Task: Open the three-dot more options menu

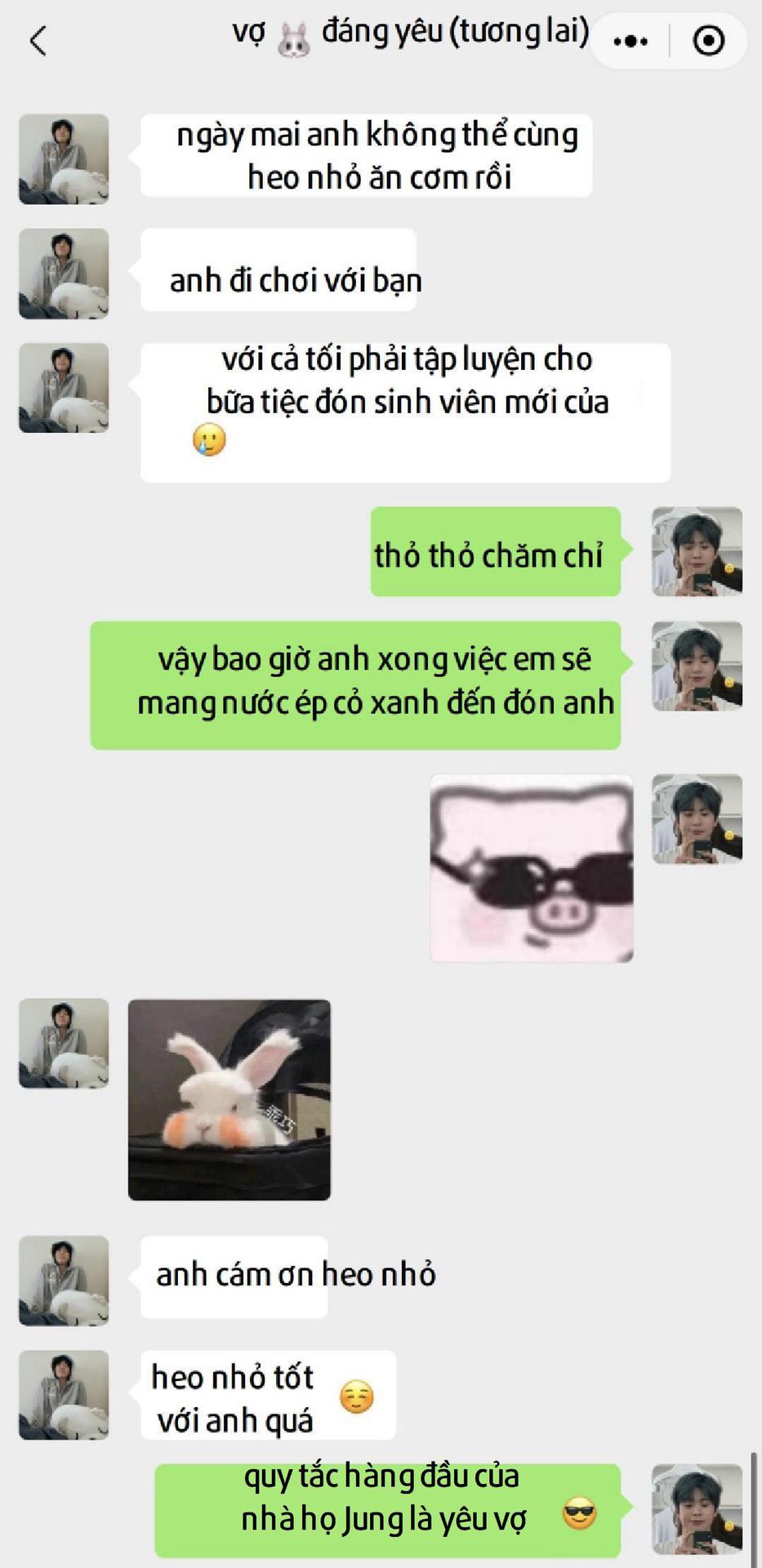Action: click(631, 40)
